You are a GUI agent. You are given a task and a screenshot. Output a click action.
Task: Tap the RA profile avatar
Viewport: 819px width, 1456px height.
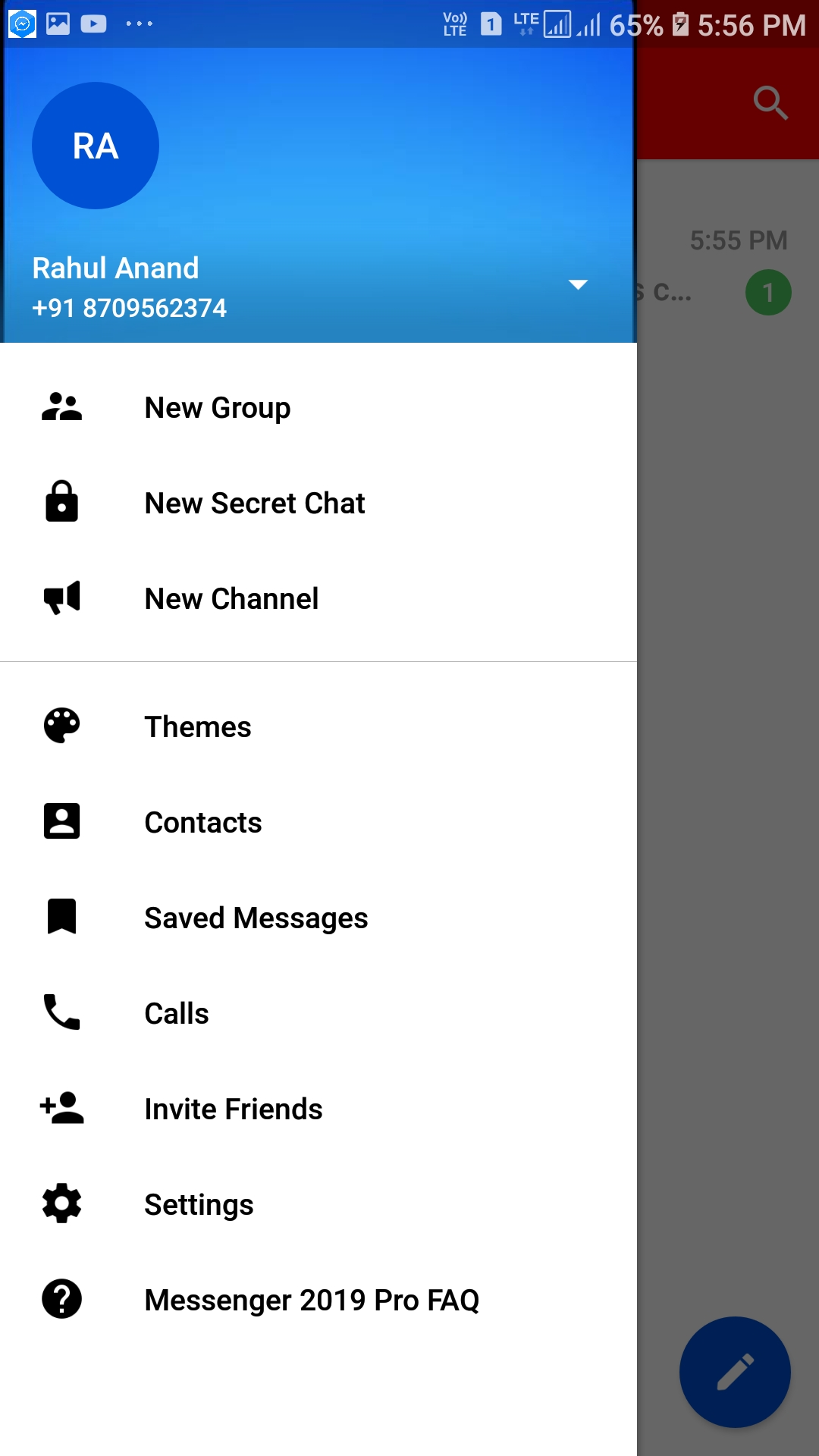click(96, 145)
